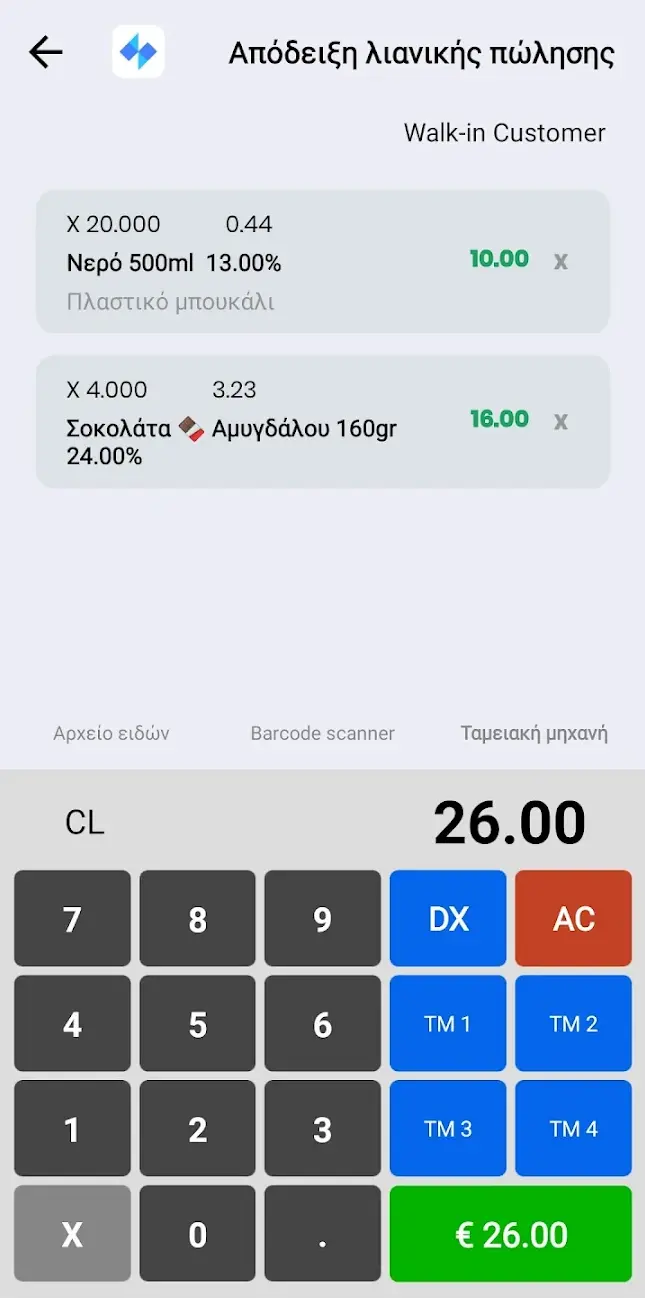645x1298 pixels.
Task: Pay with the green € 26.00 button
Action: (511, 1234)
